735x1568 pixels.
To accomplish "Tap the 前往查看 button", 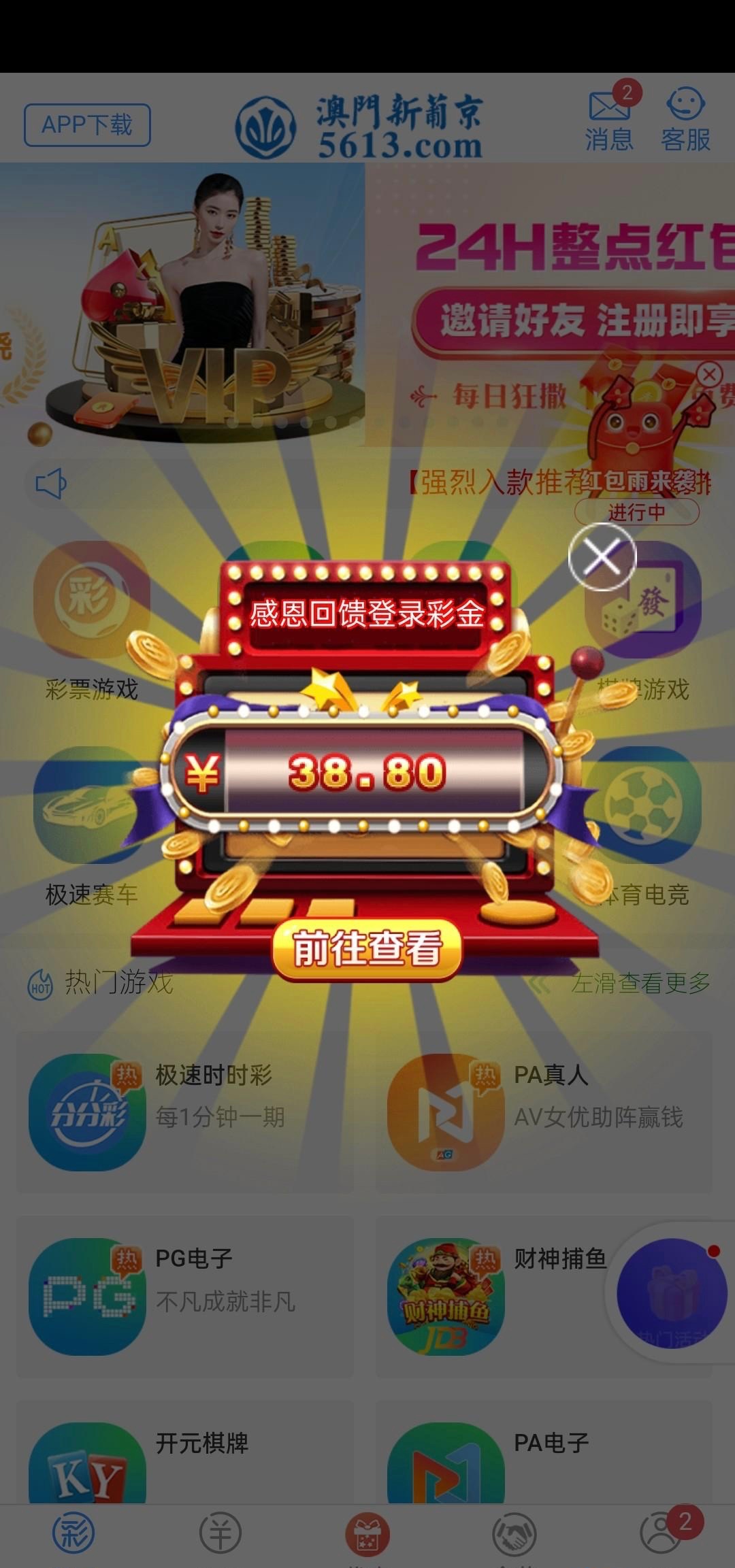I will click(x=367, y=949).
